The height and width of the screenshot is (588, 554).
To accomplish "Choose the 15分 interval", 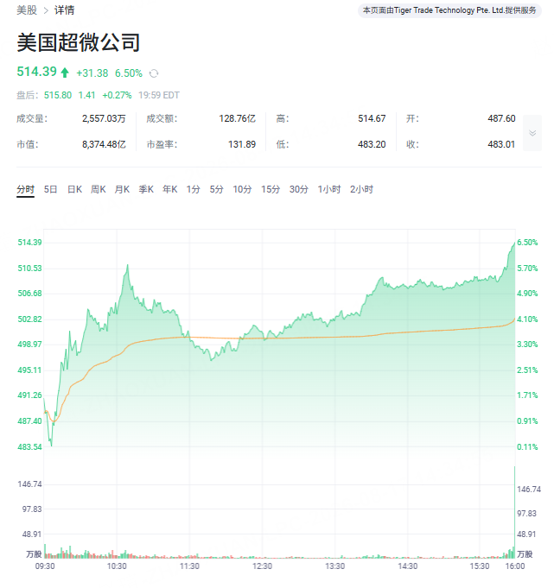I will pyautogui.click(x=270, y=189).
